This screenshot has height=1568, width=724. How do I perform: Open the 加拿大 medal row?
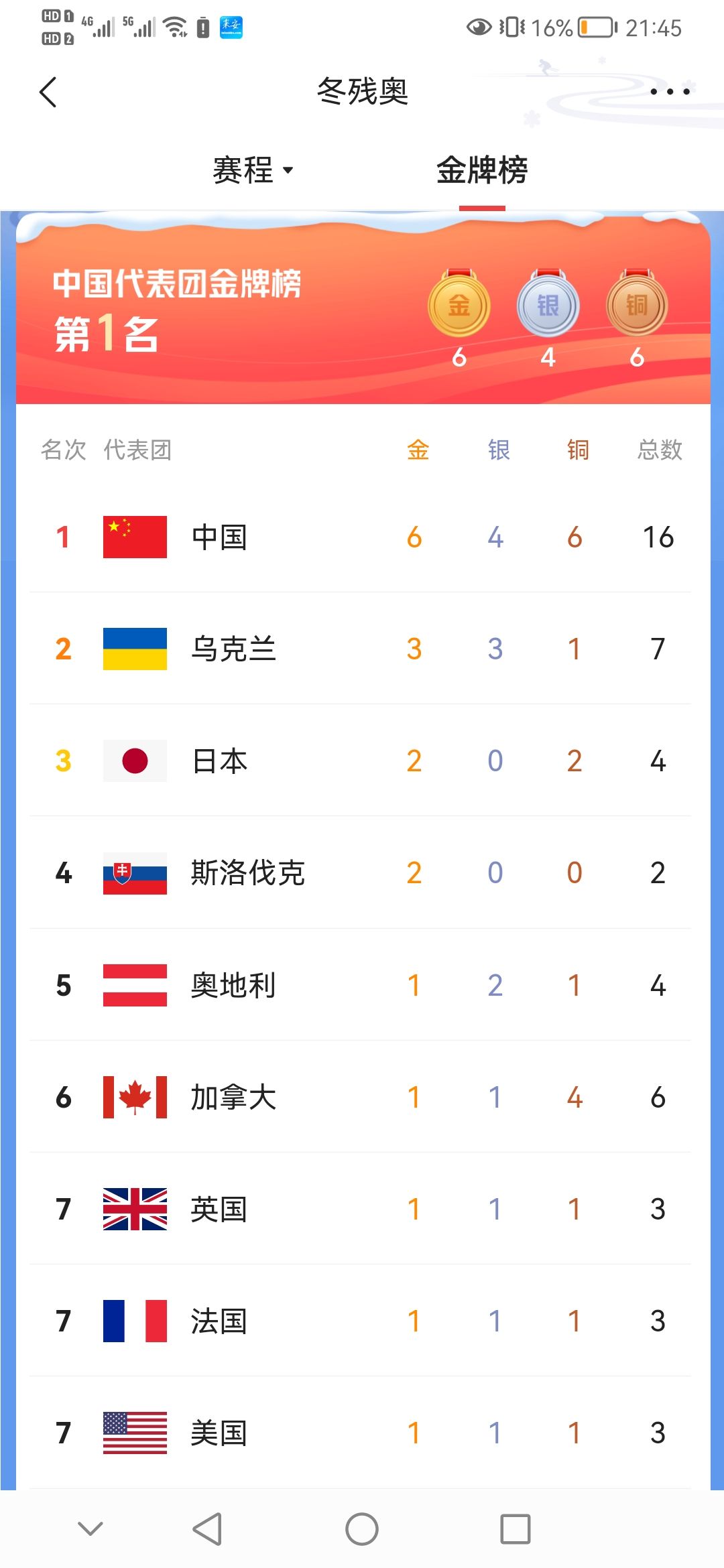coord(360,1097)
